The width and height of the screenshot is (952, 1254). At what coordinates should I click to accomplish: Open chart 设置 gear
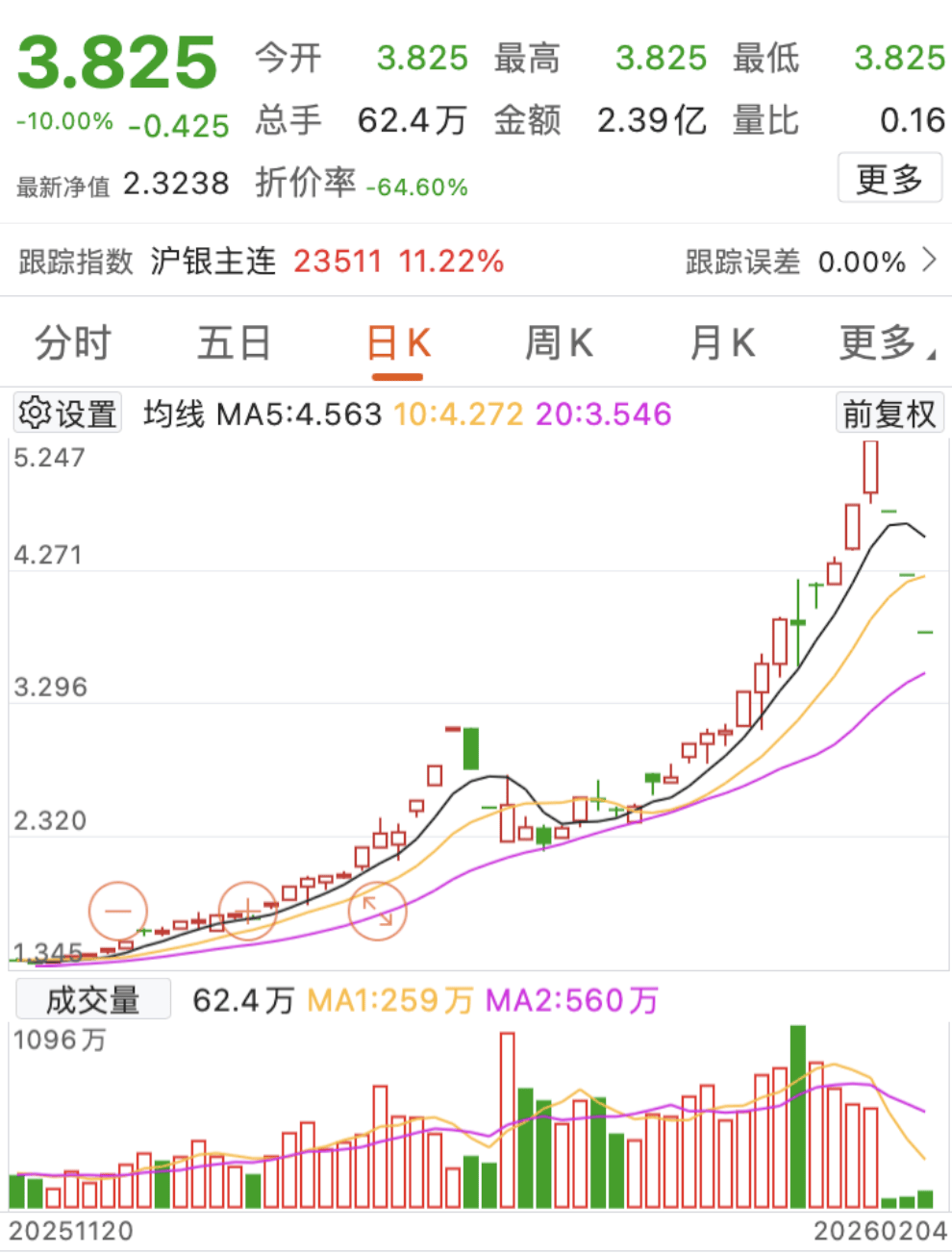(67, 414)
